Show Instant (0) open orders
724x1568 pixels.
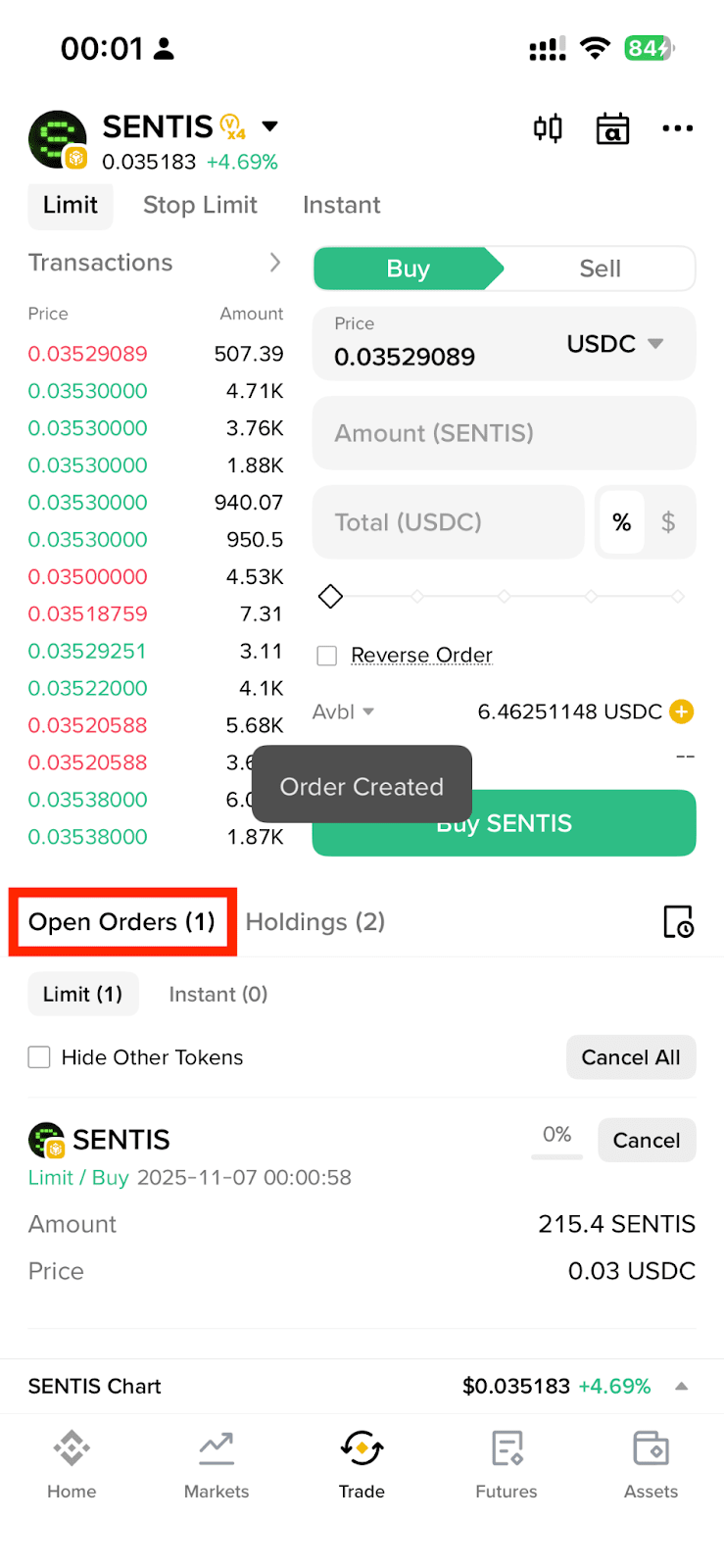pos(218,995)
